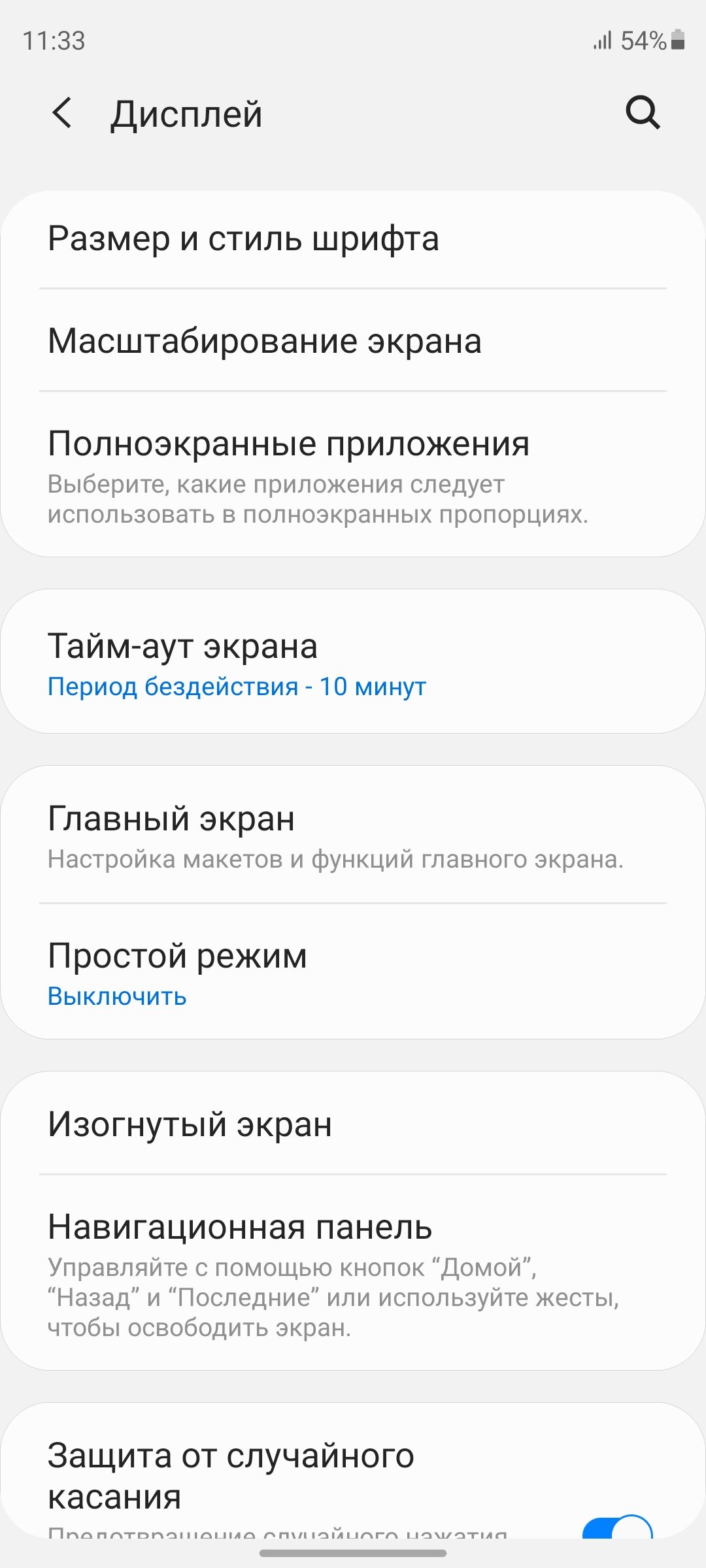
Task: Go back from Дисплей settings
Action: pyautogui.click(x=61, y=113)
